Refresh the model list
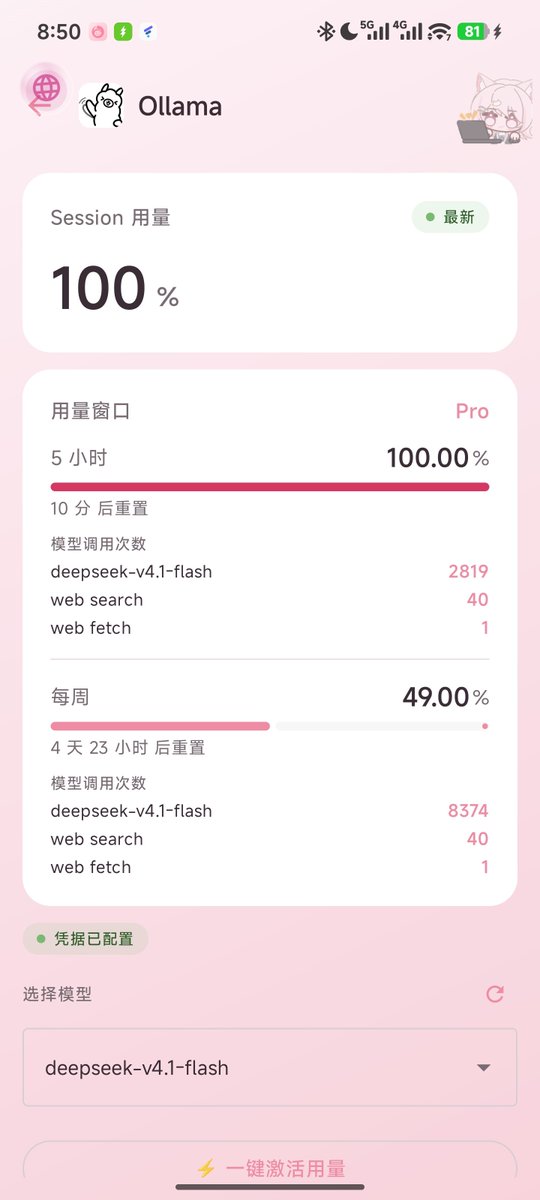Screen dimensions: 540x1200 pyautogui.click(x=495, y=994)
